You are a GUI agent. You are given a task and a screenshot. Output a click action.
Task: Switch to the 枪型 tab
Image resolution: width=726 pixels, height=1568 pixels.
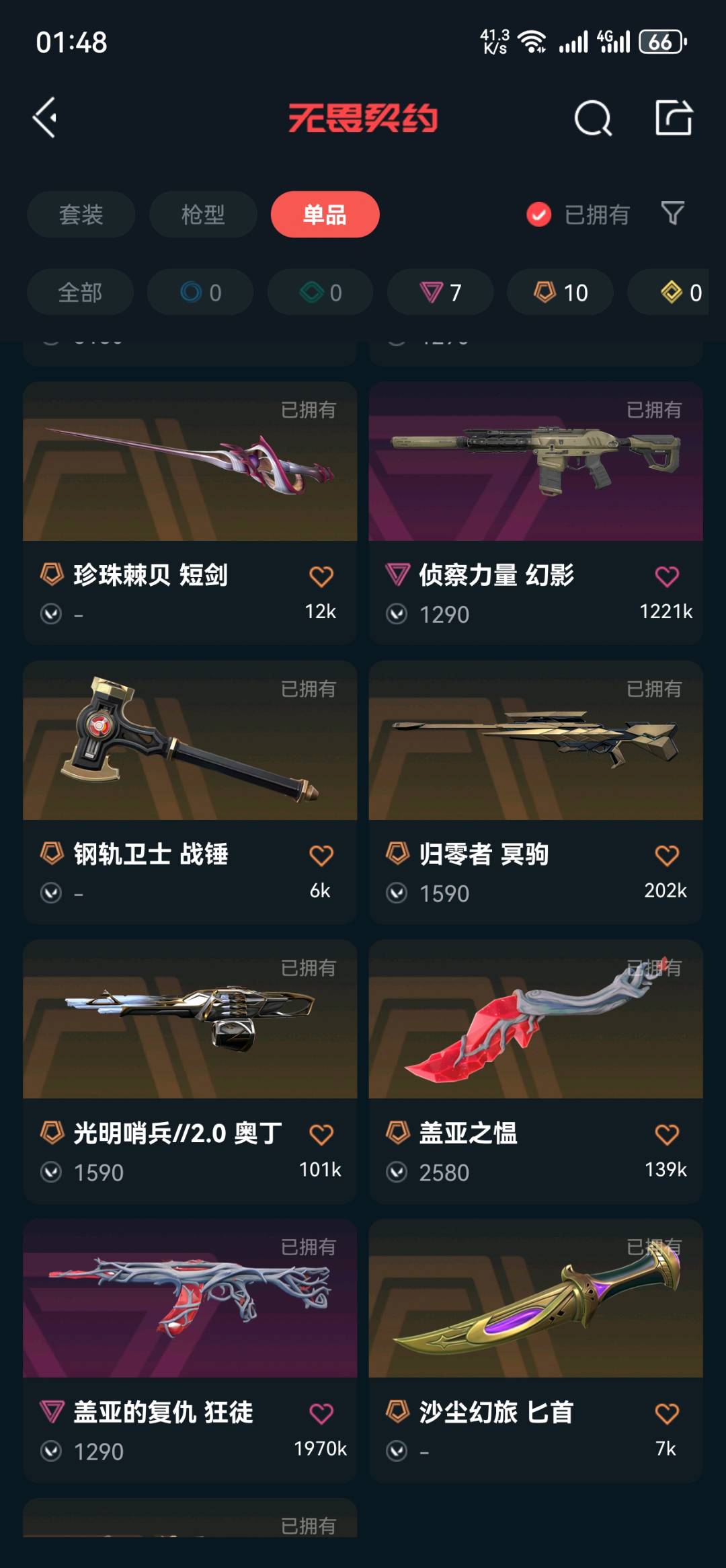click(202, 215)
